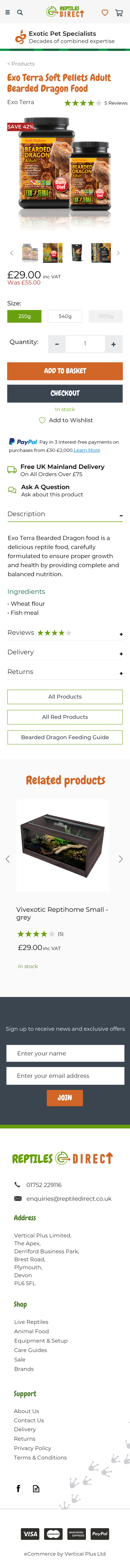Open the wishlist heart in header

click(x=104, y=12)
